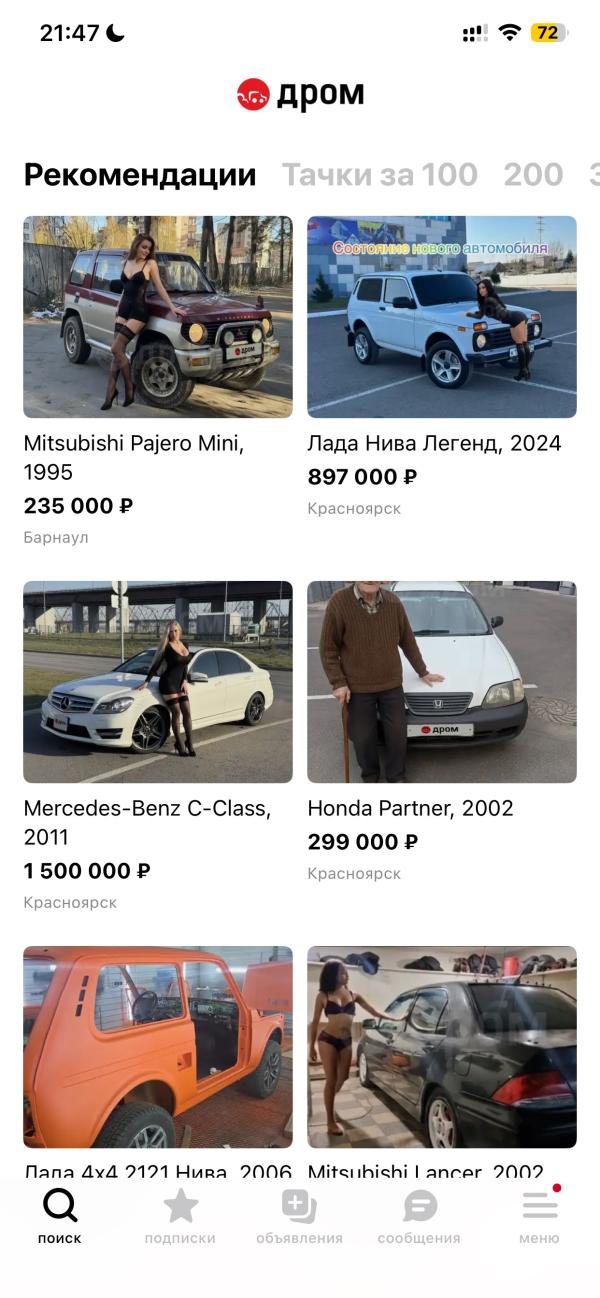Open the Mitsubishi Lancer, 2002 listing

(441, 1047)
